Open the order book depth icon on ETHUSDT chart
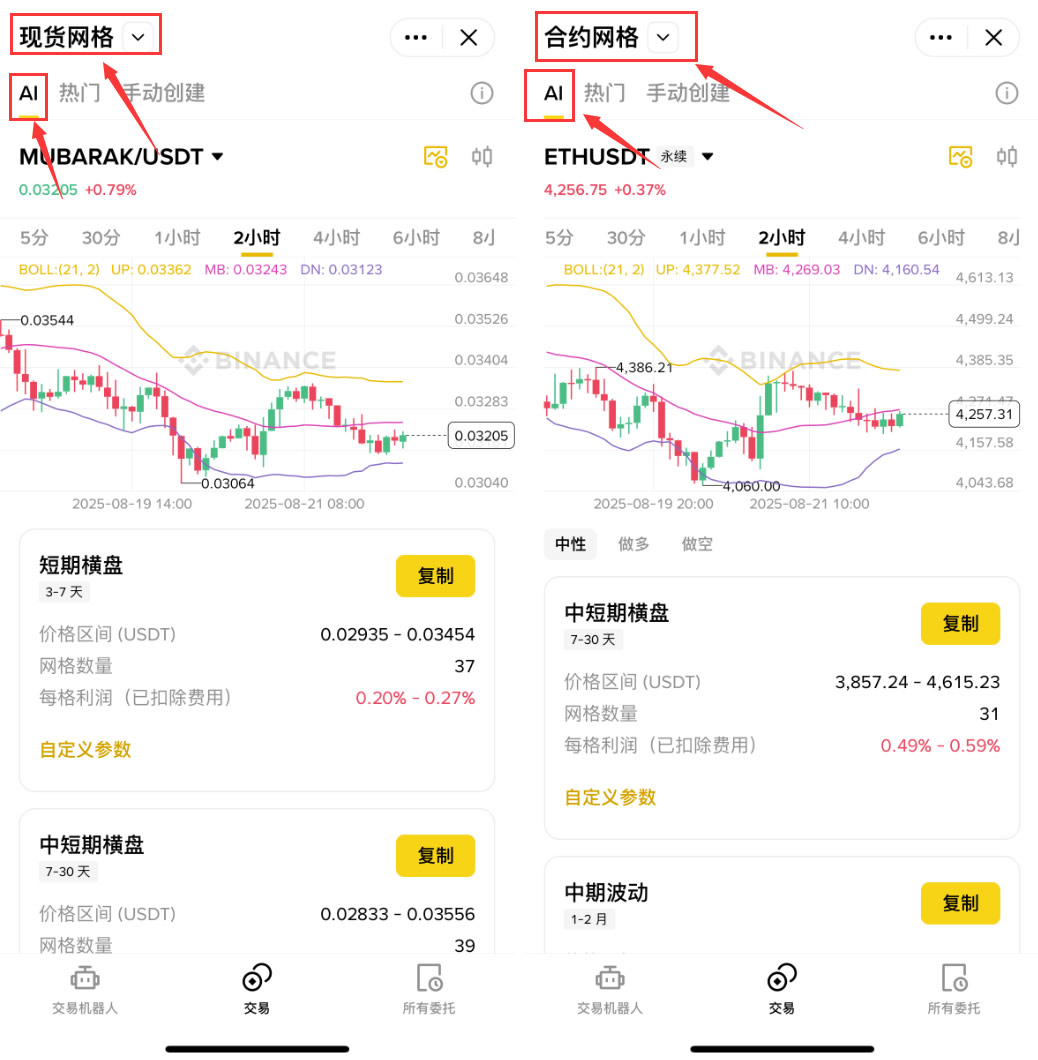The image size is (1038, 1060). (1006, 157)
